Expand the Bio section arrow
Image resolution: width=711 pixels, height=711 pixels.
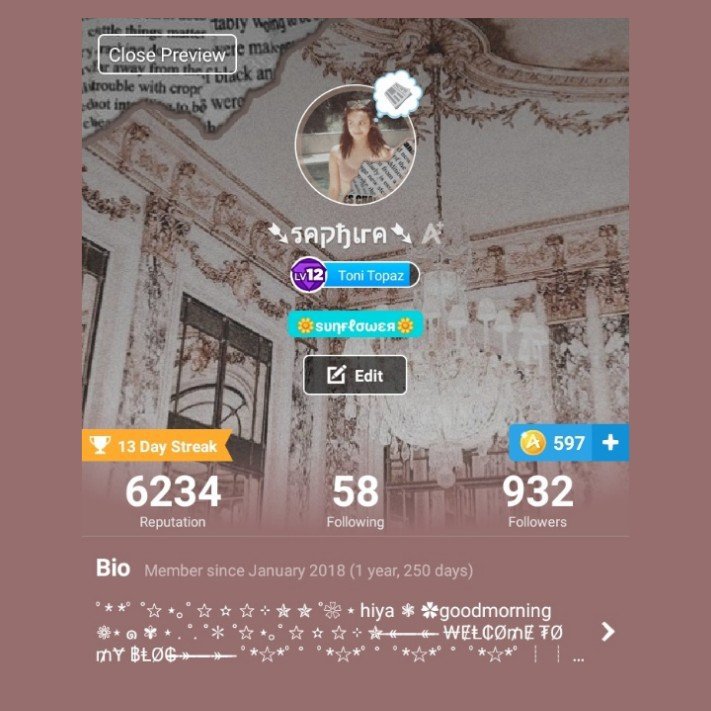pyautogui.click(x=607, y=631)
